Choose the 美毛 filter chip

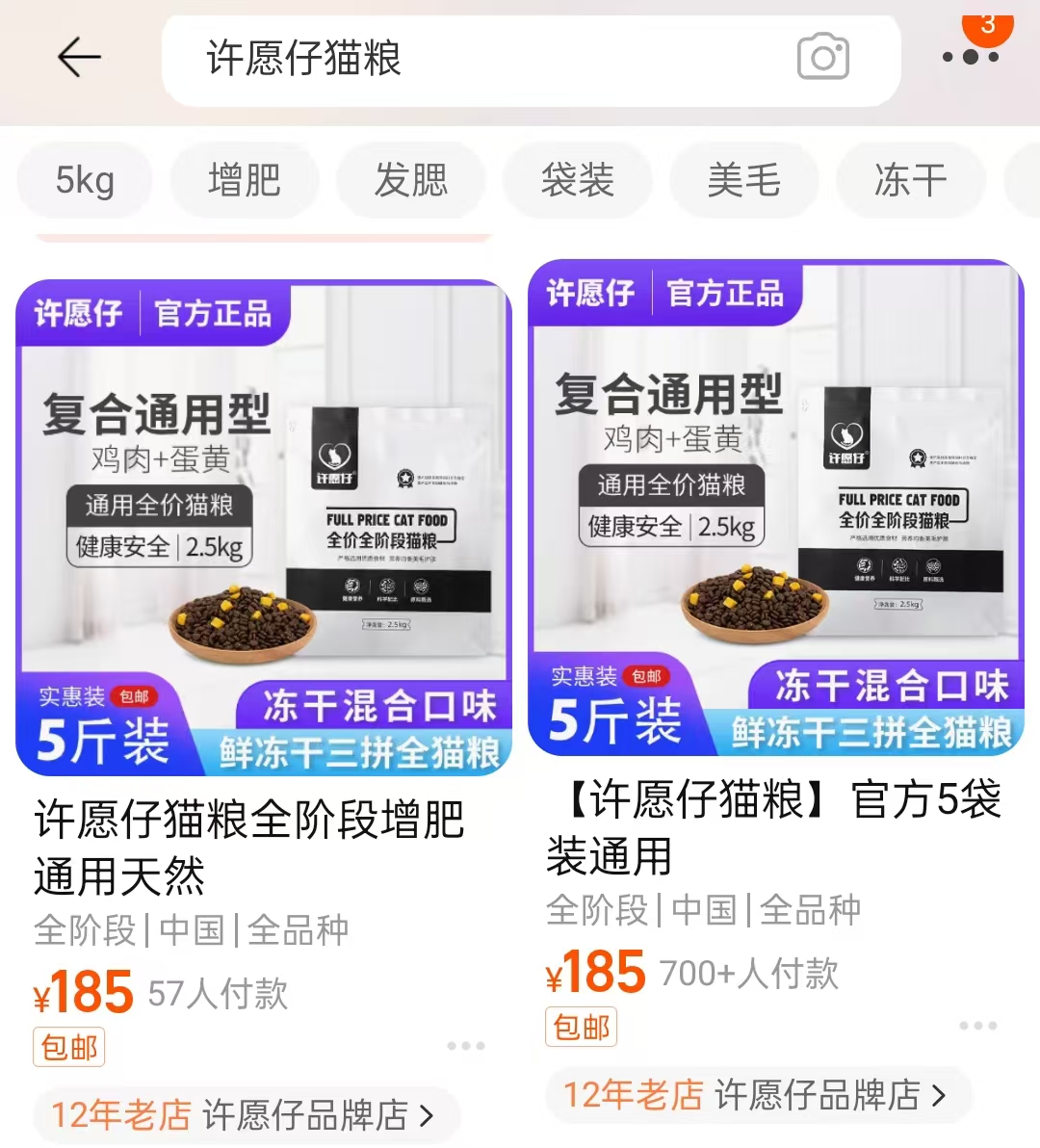coord(743,180)
